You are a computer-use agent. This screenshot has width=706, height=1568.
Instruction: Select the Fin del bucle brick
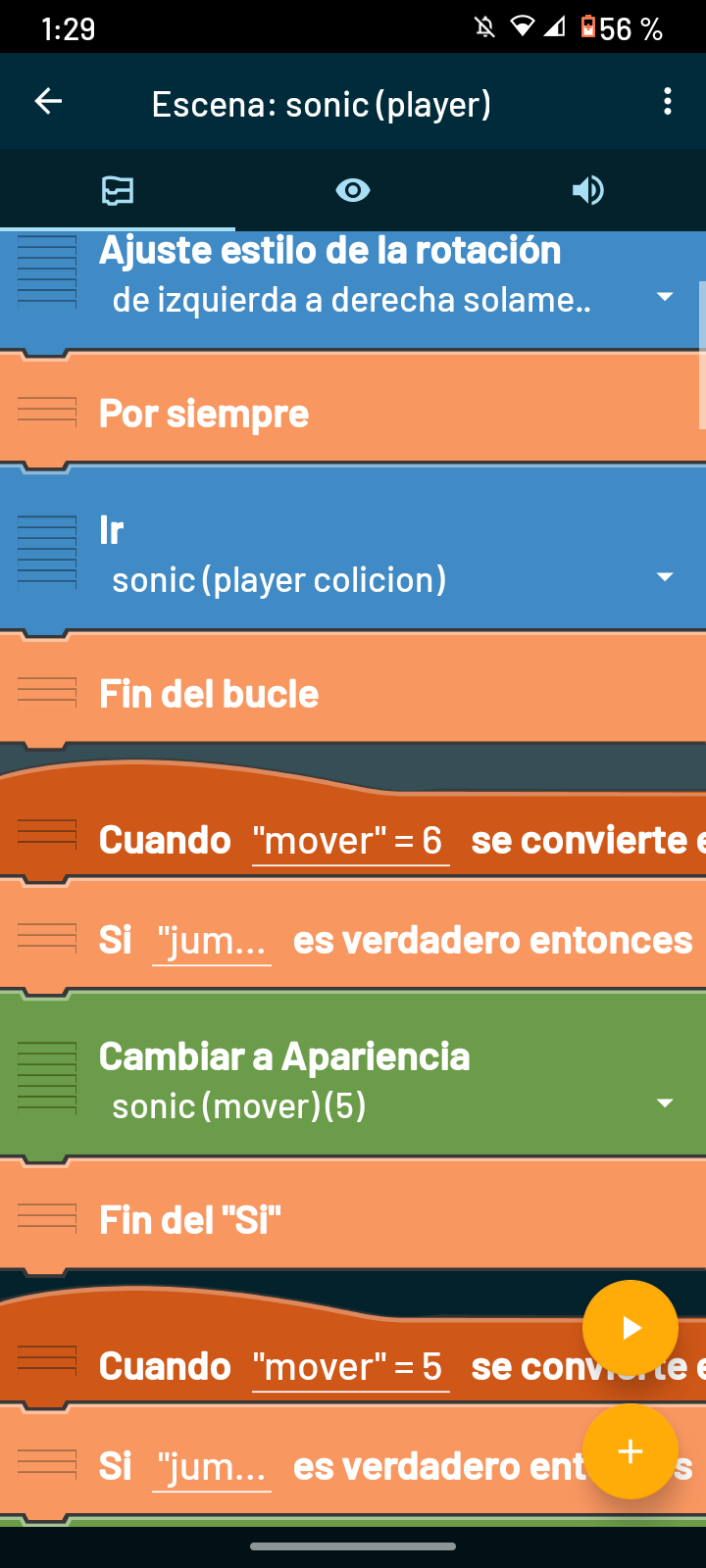point(353,693)
